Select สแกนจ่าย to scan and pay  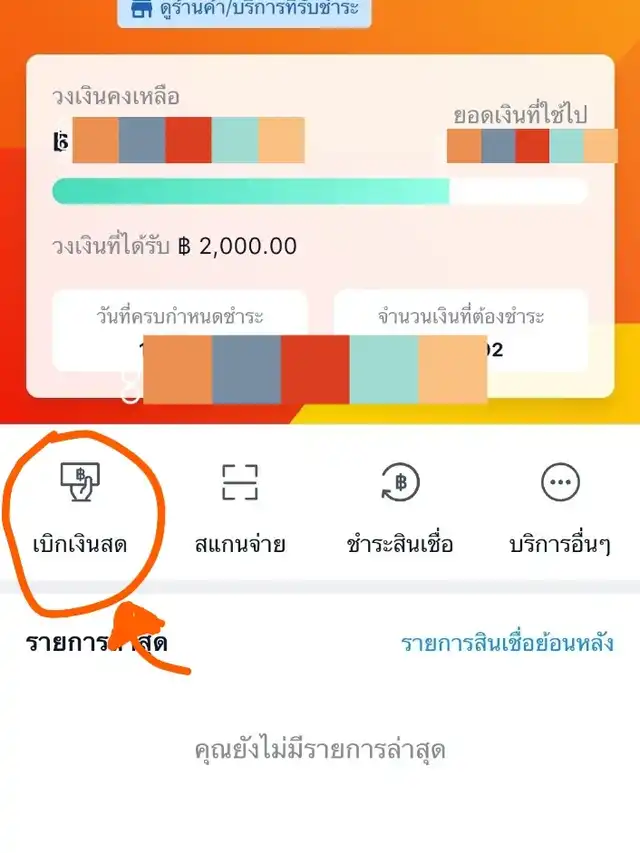[240, 508]
